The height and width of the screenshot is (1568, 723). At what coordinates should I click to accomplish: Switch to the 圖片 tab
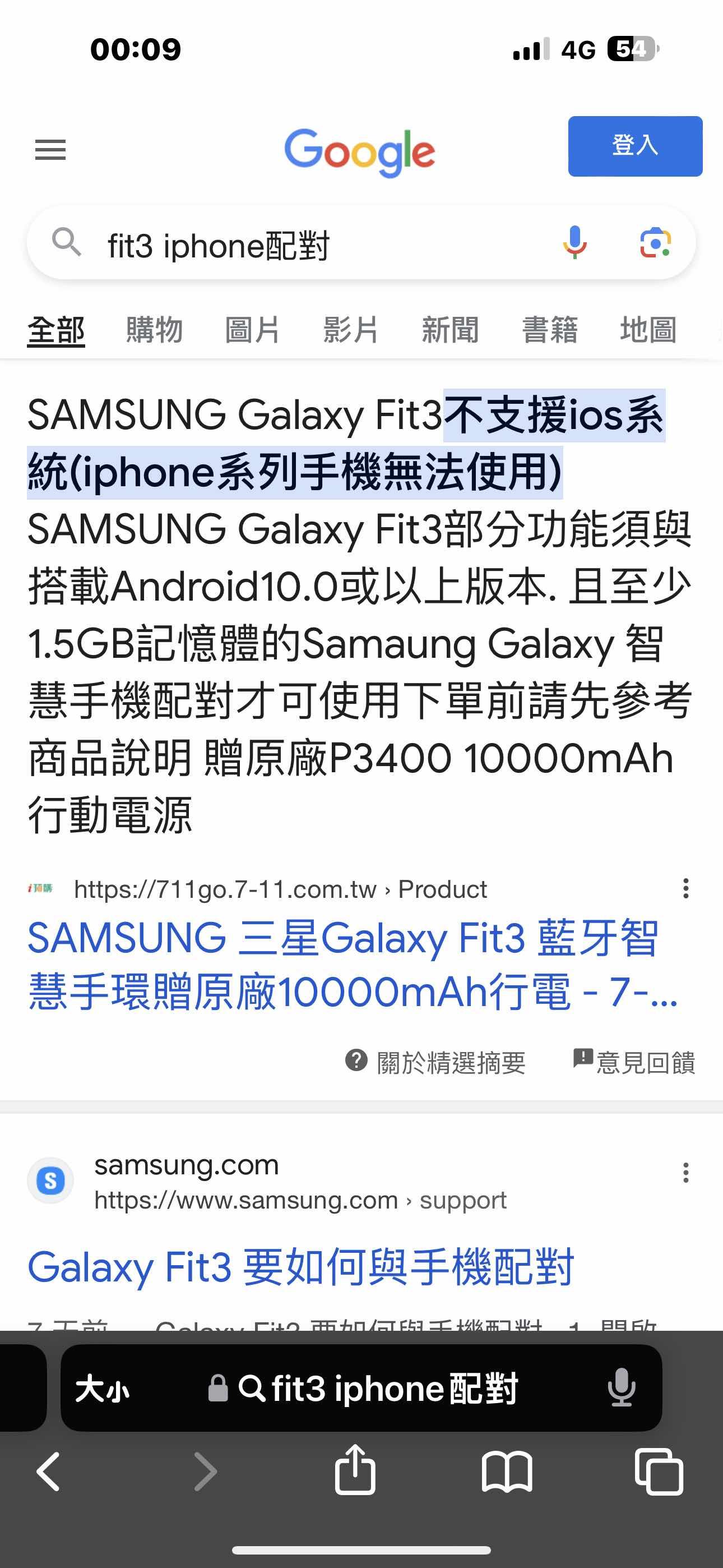point(252,330)
